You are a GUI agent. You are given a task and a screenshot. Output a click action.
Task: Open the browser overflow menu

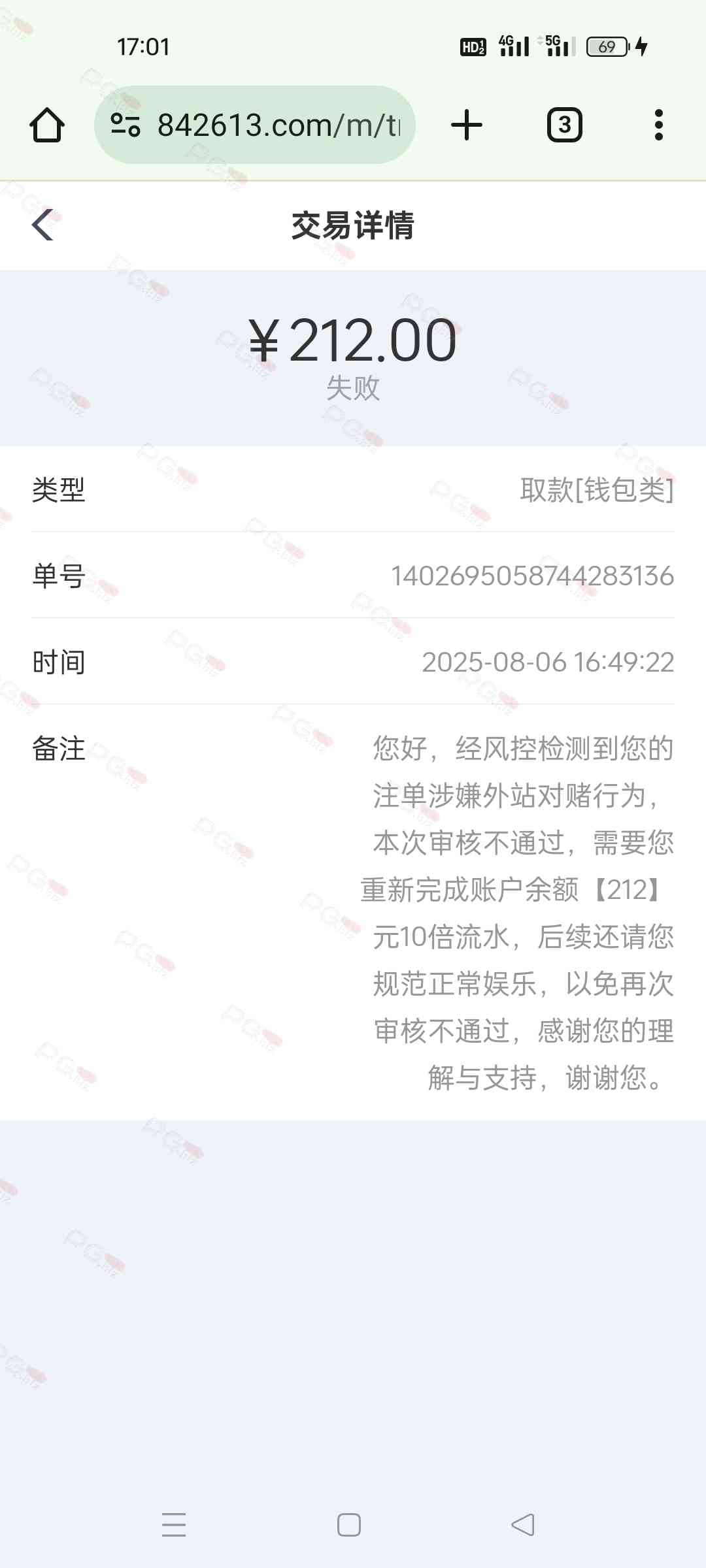pyautogui.click(x=658, y=125)
